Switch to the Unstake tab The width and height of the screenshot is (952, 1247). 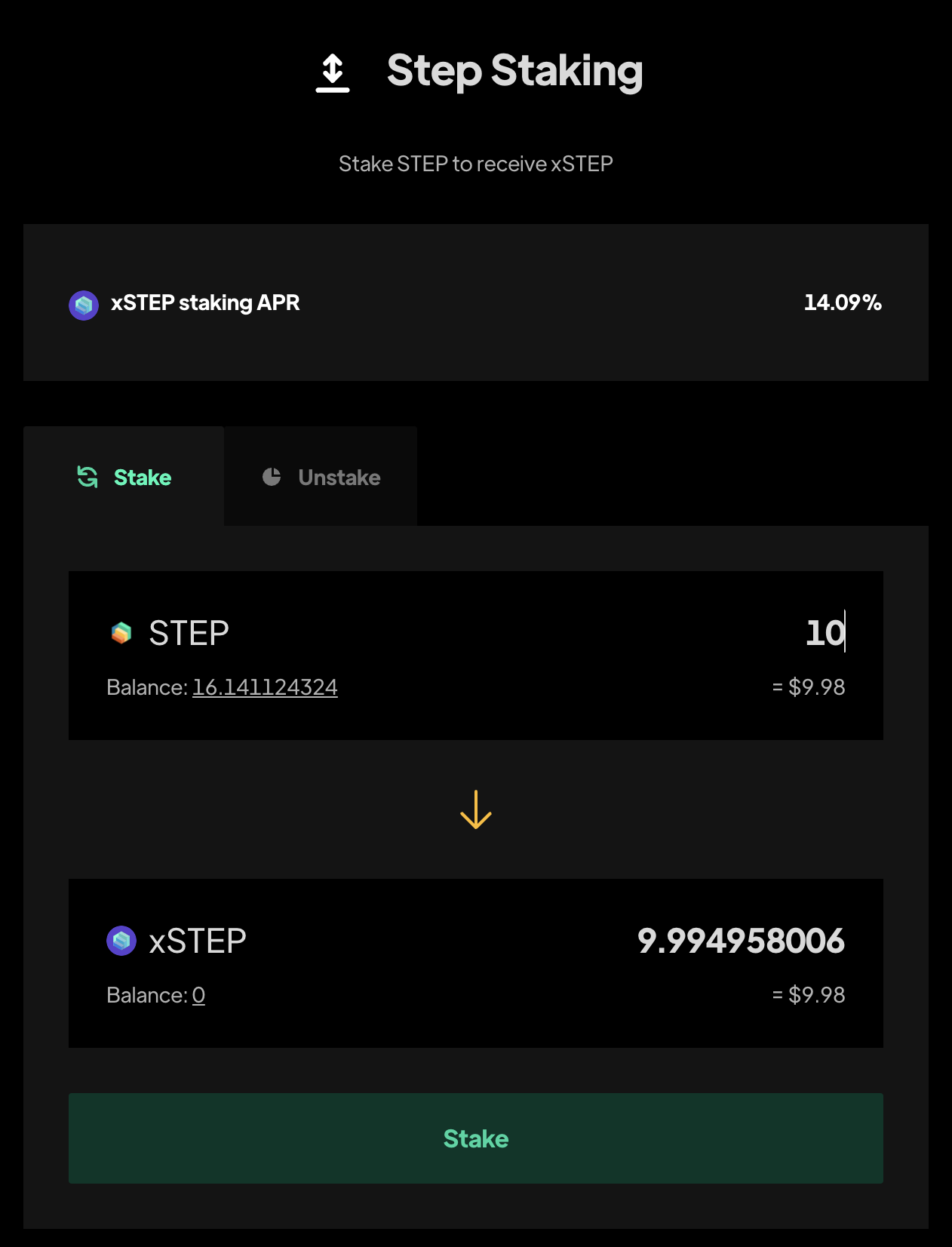[x=321, y=477]
